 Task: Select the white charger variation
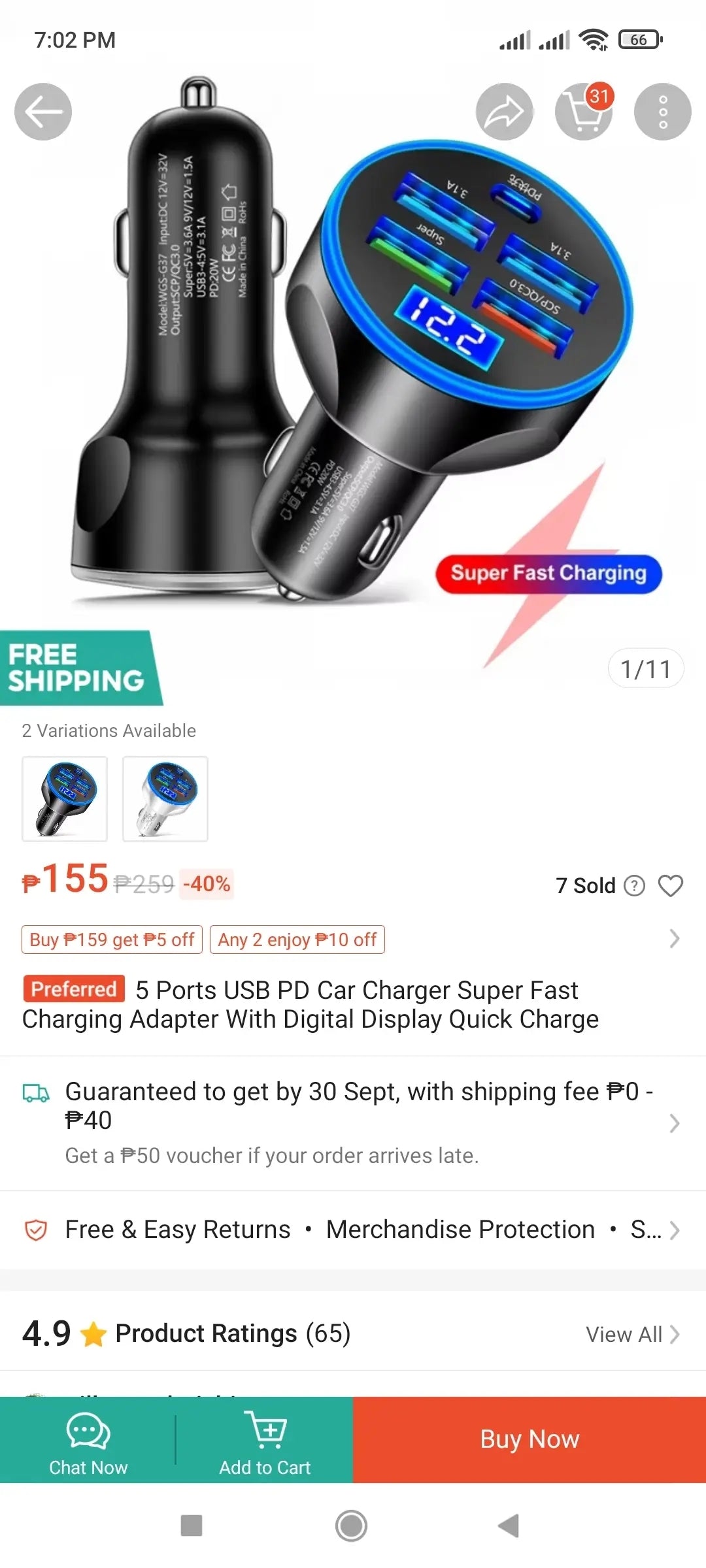165,798
